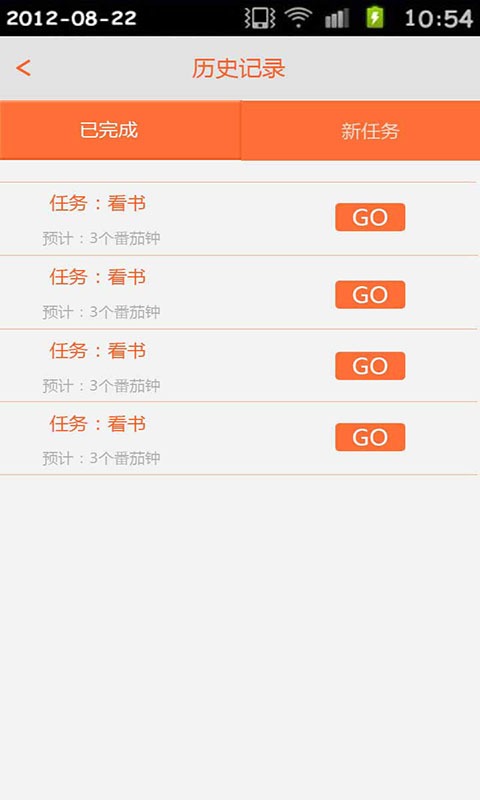480x800 pixels.
Task: Switch to the 已完成 tab
Action: coord(120,130)
